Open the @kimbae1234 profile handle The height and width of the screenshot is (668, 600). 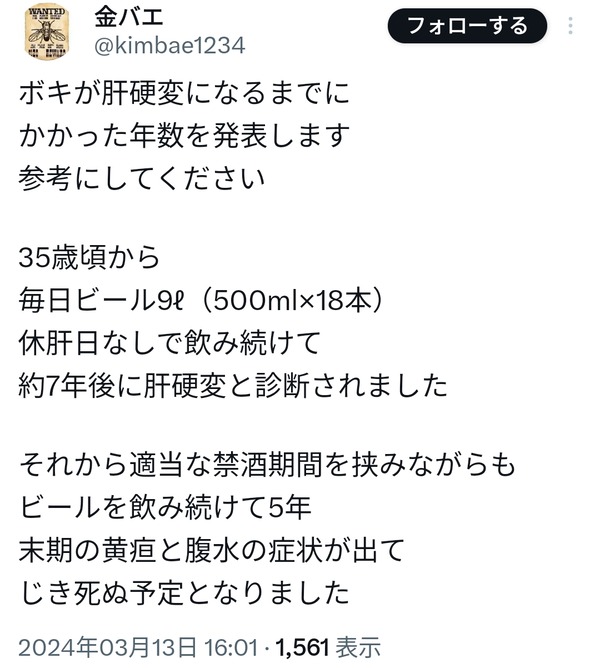click(x=169, y=46)
